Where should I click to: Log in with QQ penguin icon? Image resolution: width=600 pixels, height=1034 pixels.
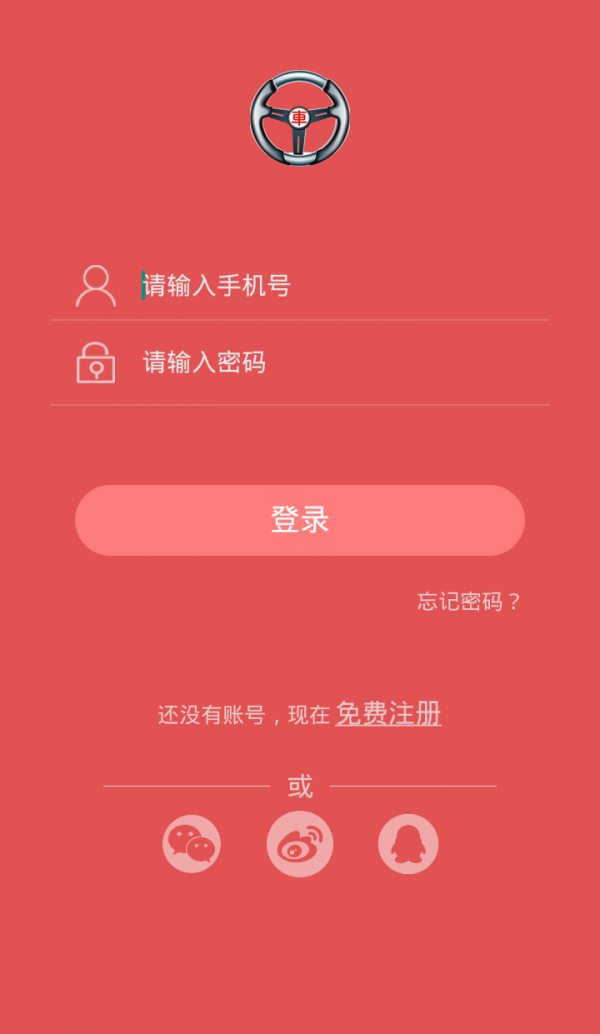pyautogui.click(x=408, y=844)
